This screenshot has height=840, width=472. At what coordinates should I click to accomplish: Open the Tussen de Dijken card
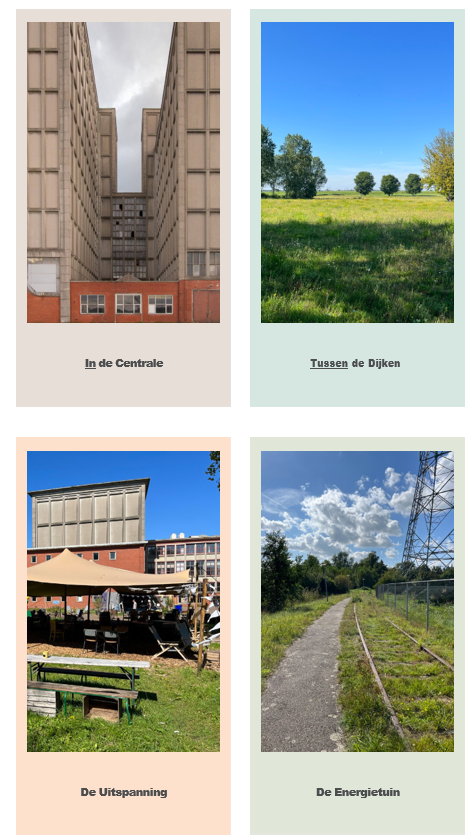[357, 207]
